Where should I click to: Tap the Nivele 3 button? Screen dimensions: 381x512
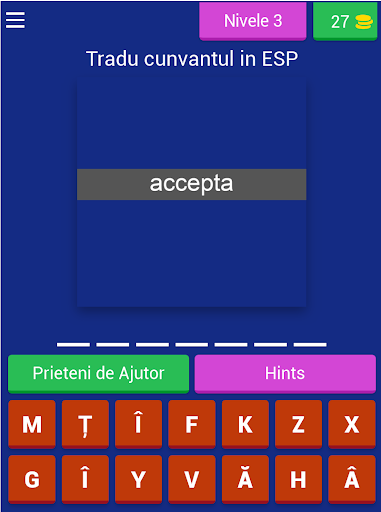[253, 21]
